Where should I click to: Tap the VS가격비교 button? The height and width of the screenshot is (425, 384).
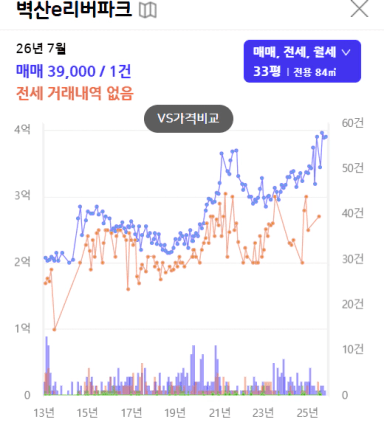pyautogui.click(x=188, y=119)
